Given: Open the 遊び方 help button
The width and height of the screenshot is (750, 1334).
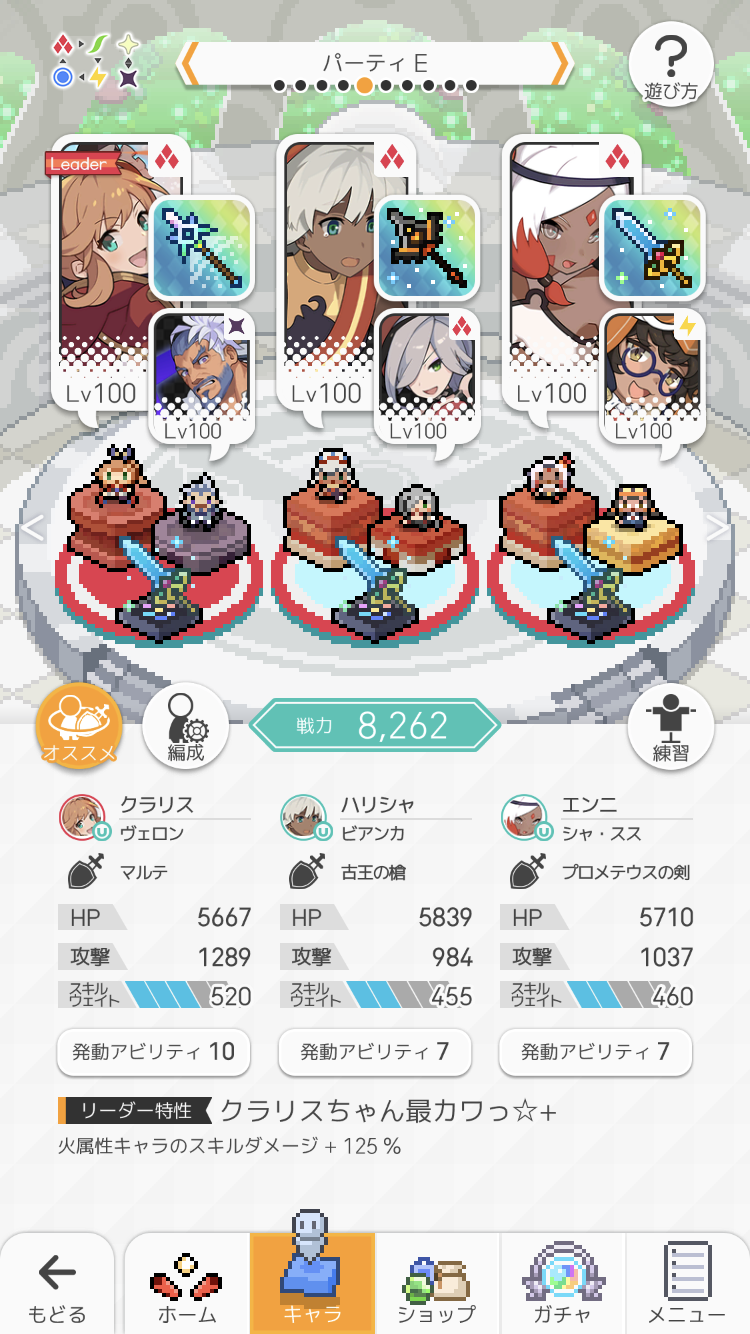Looking at the screenshot, I should pyautogui.click(x=671, y=62).
